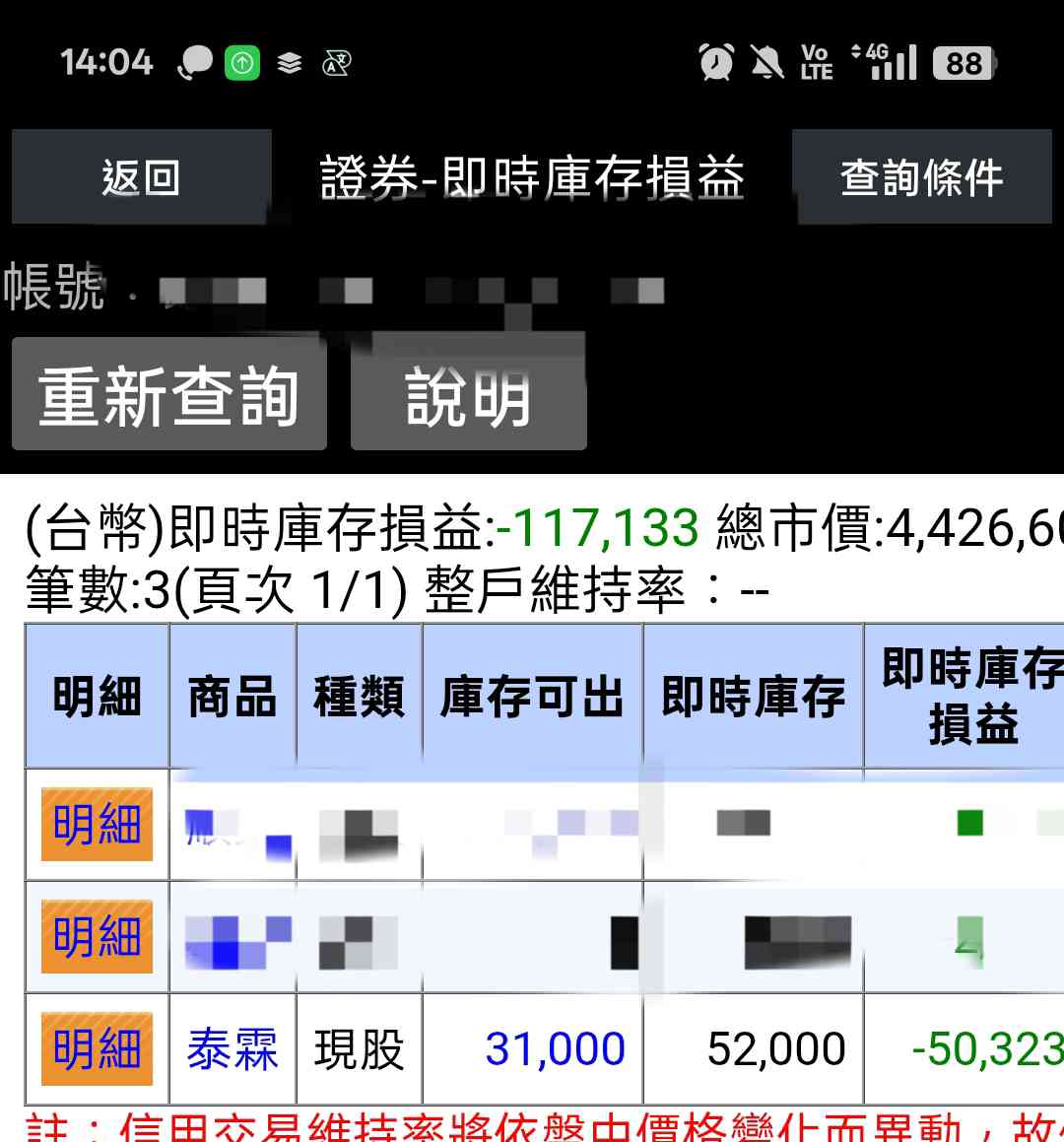This screenshot has width=1064, height=1142.
Task: Open the 泰霖 stock link
Action: click(x=233, y=1048)
